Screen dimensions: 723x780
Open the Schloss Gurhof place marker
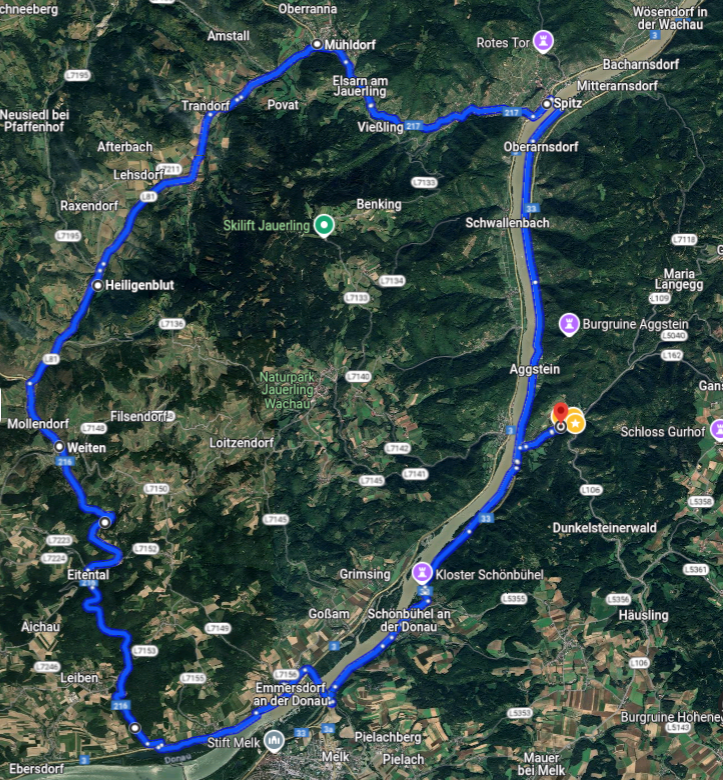718,431
